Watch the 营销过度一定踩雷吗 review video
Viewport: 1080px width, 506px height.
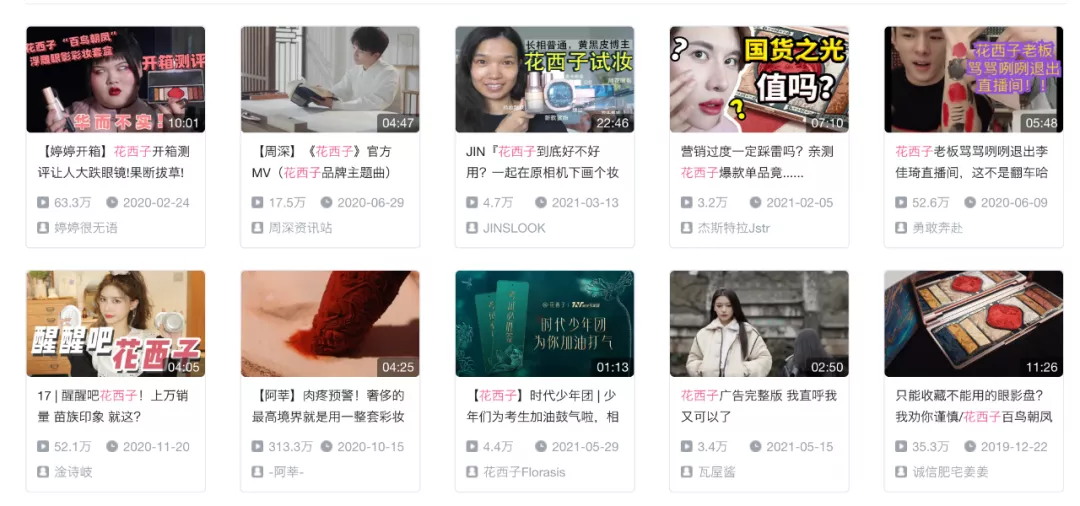click(759, 80)
